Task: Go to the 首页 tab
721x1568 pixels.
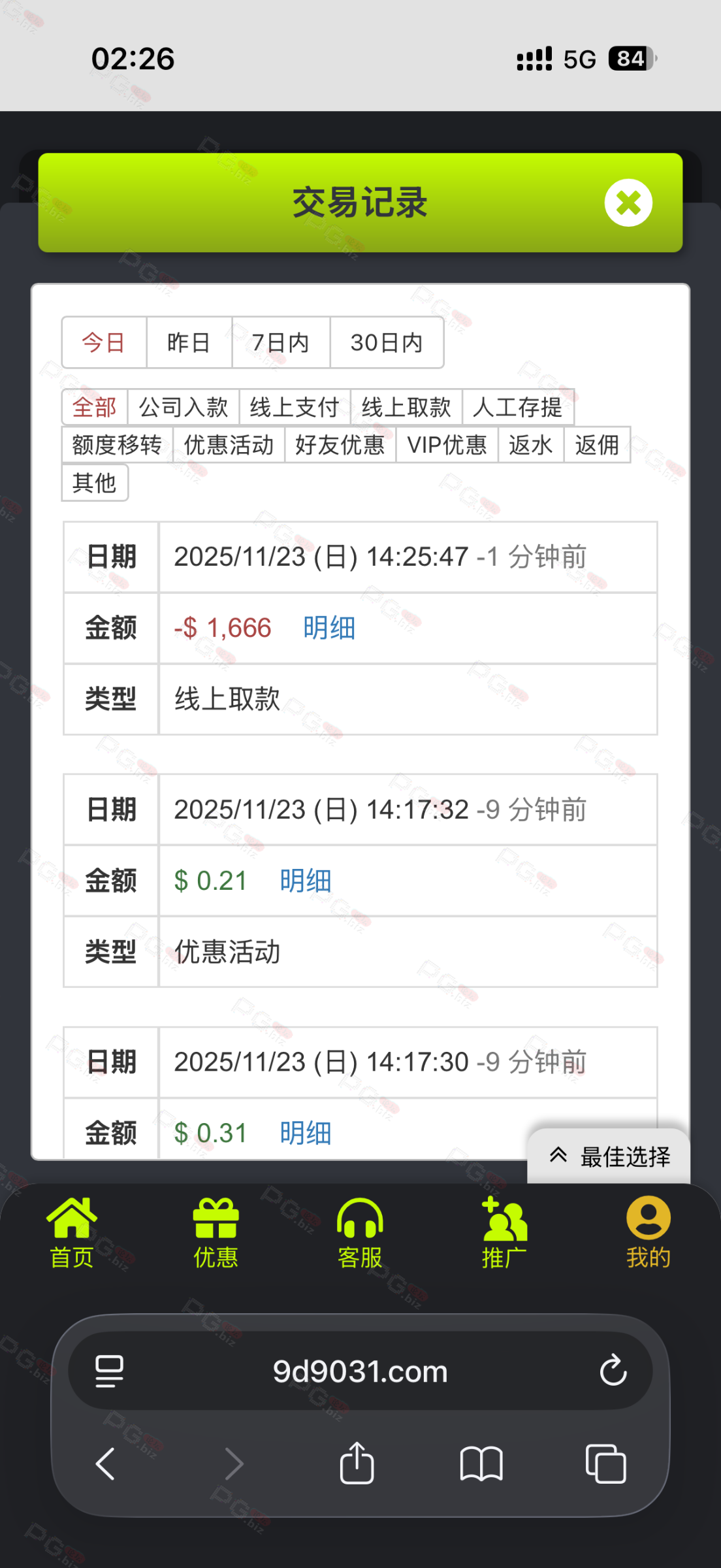Action: [x=72, y=1233]
